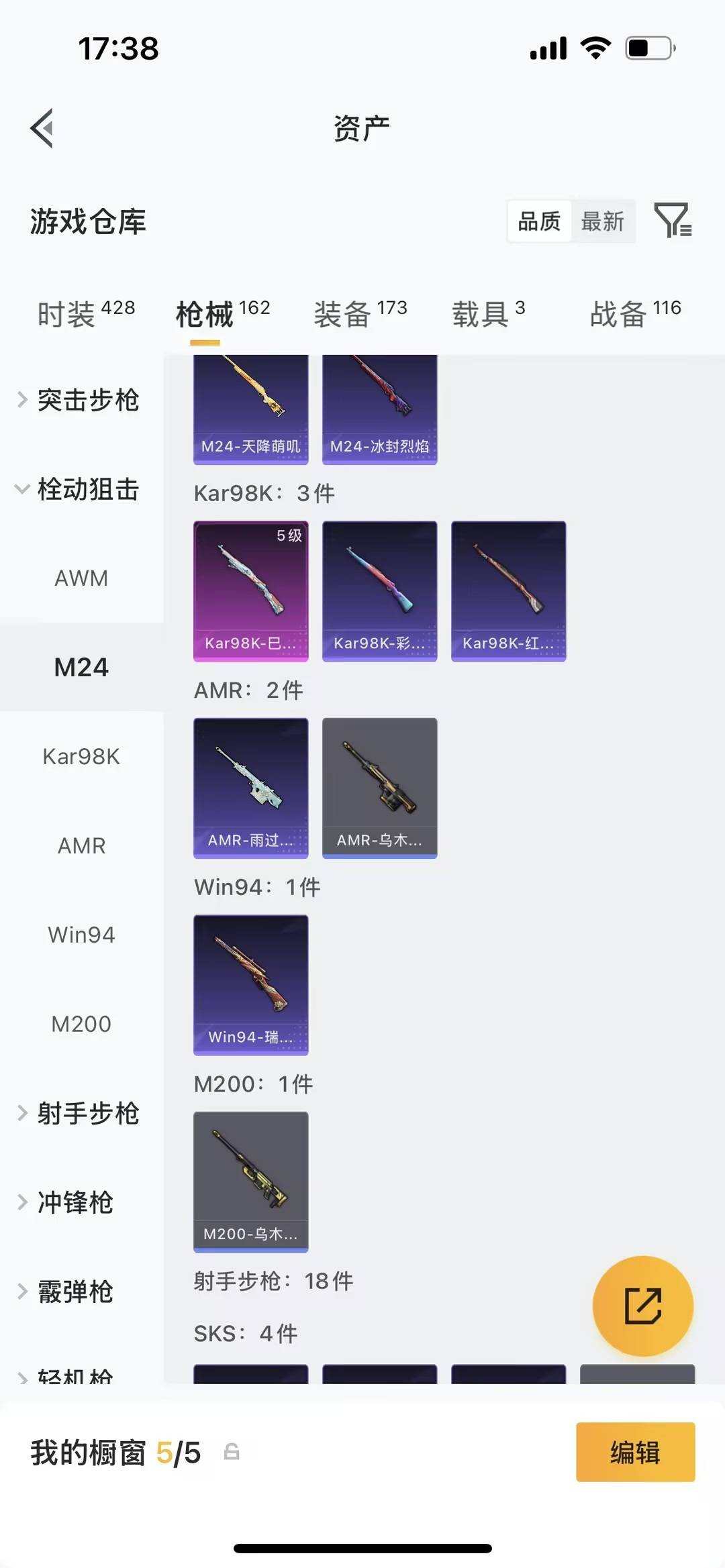
Task: Open the M24-天降萌叽 skin card
Action: [x=250, y=409]
